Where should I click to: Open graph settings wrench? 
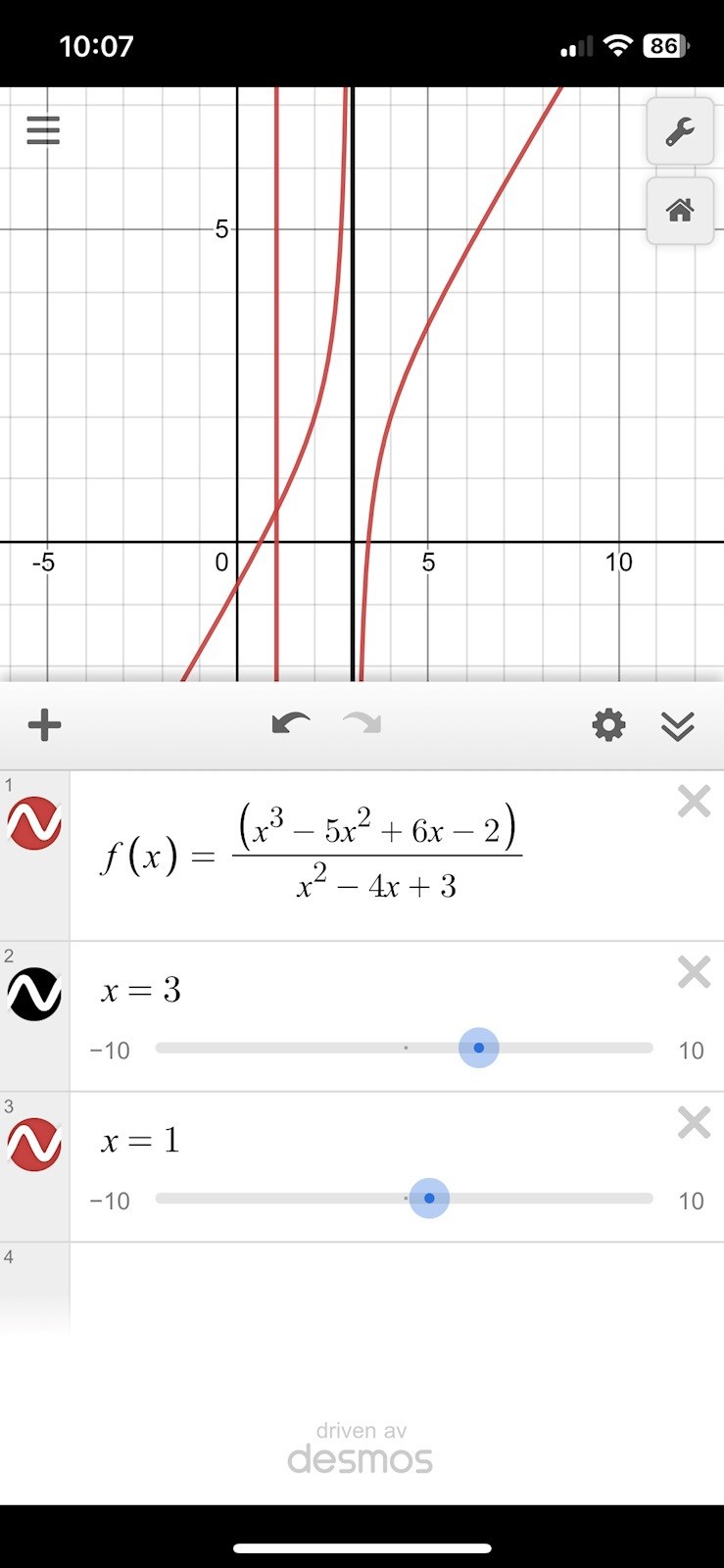click(680, 131)
